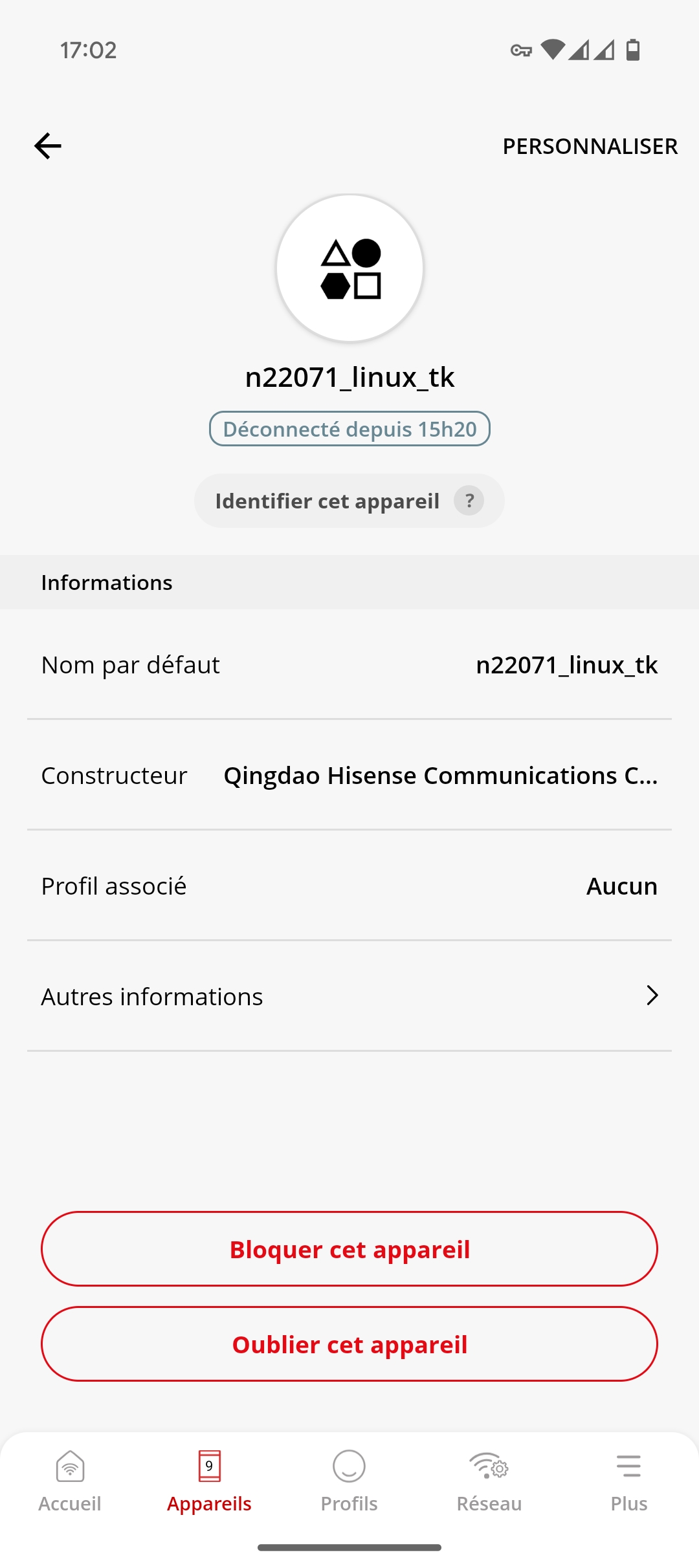Open Autres informations

pos(349,996)
